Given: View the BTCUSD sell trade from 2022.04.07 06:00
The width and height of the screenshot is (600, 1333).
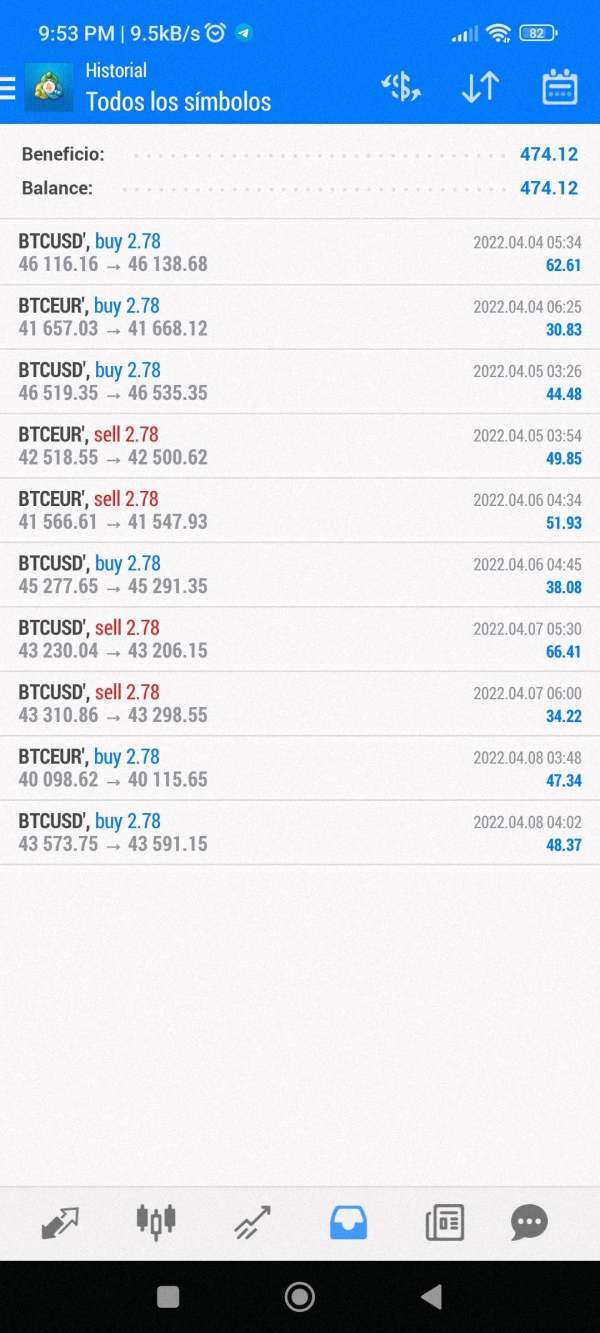Looking at the screenshot, I should pos(300,703).
